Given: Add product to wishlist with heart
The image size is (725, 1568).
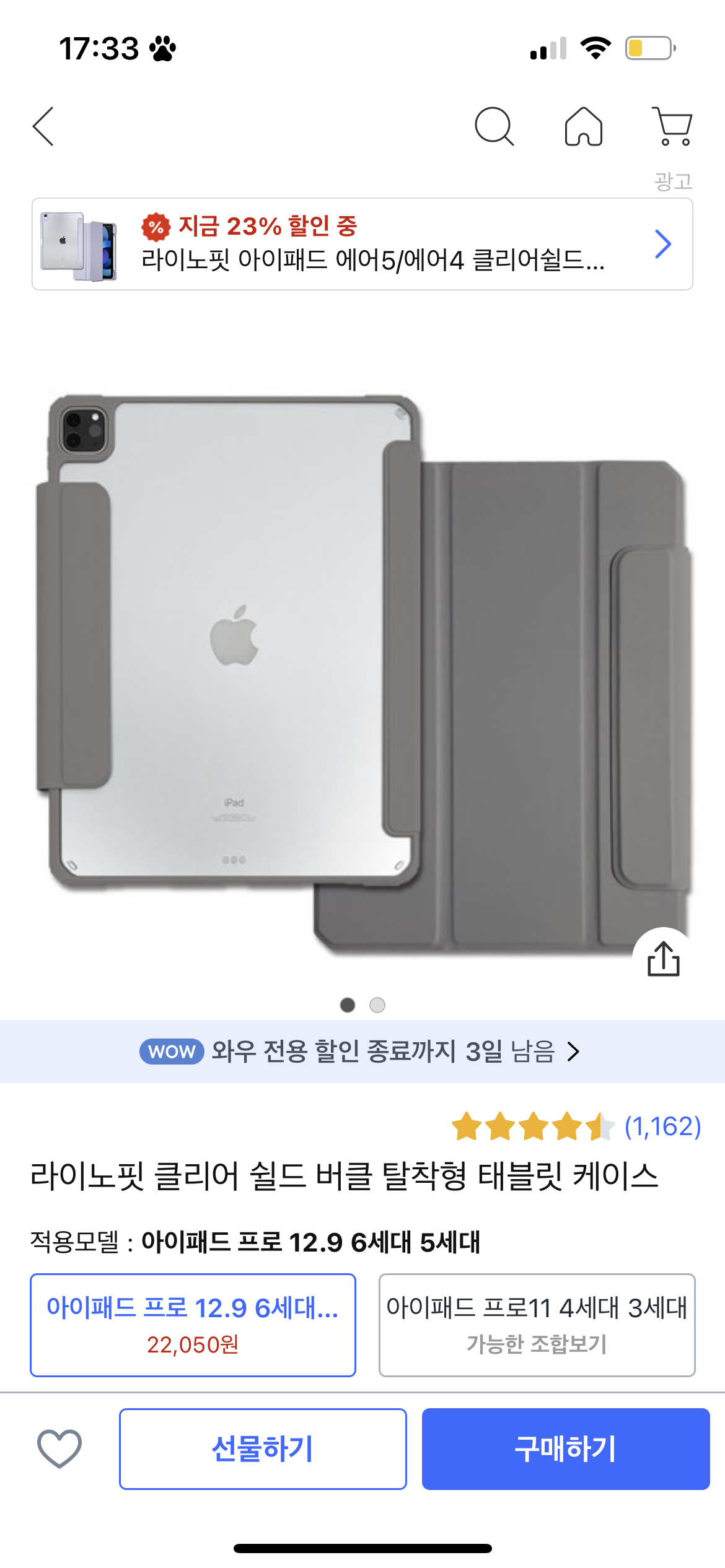Looking at the screenshot, I should pyautogui.click(x=59, y=1448).
